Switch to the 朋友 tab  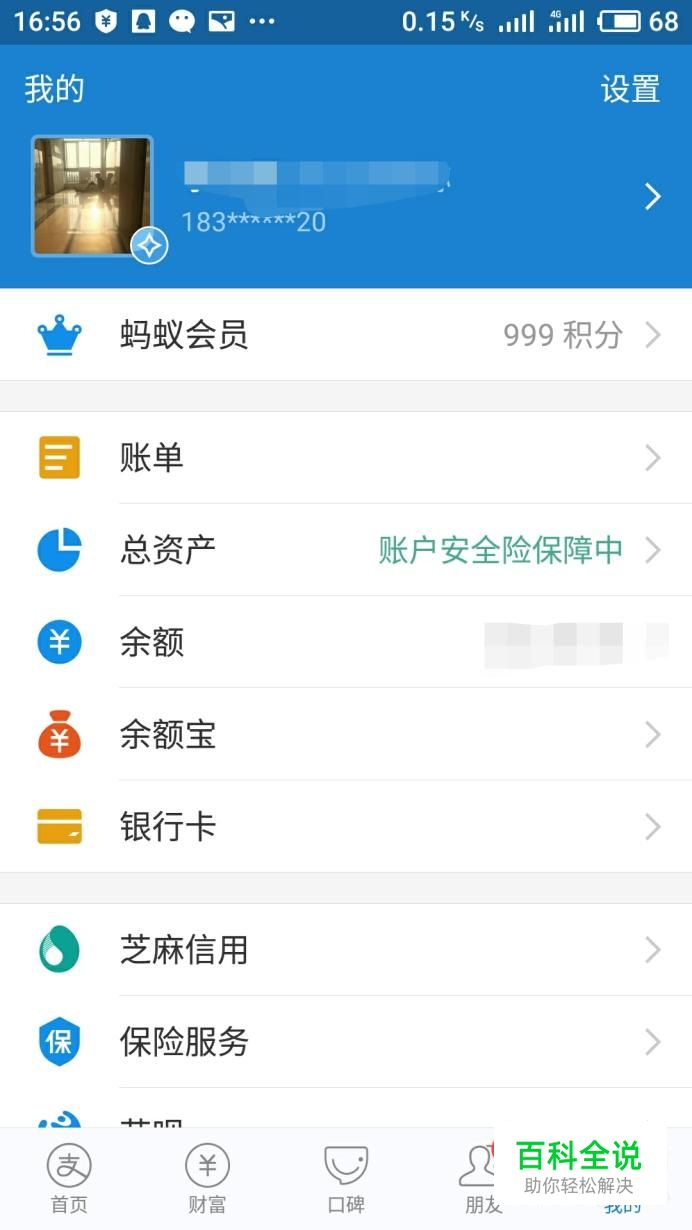click(481, 1180)
